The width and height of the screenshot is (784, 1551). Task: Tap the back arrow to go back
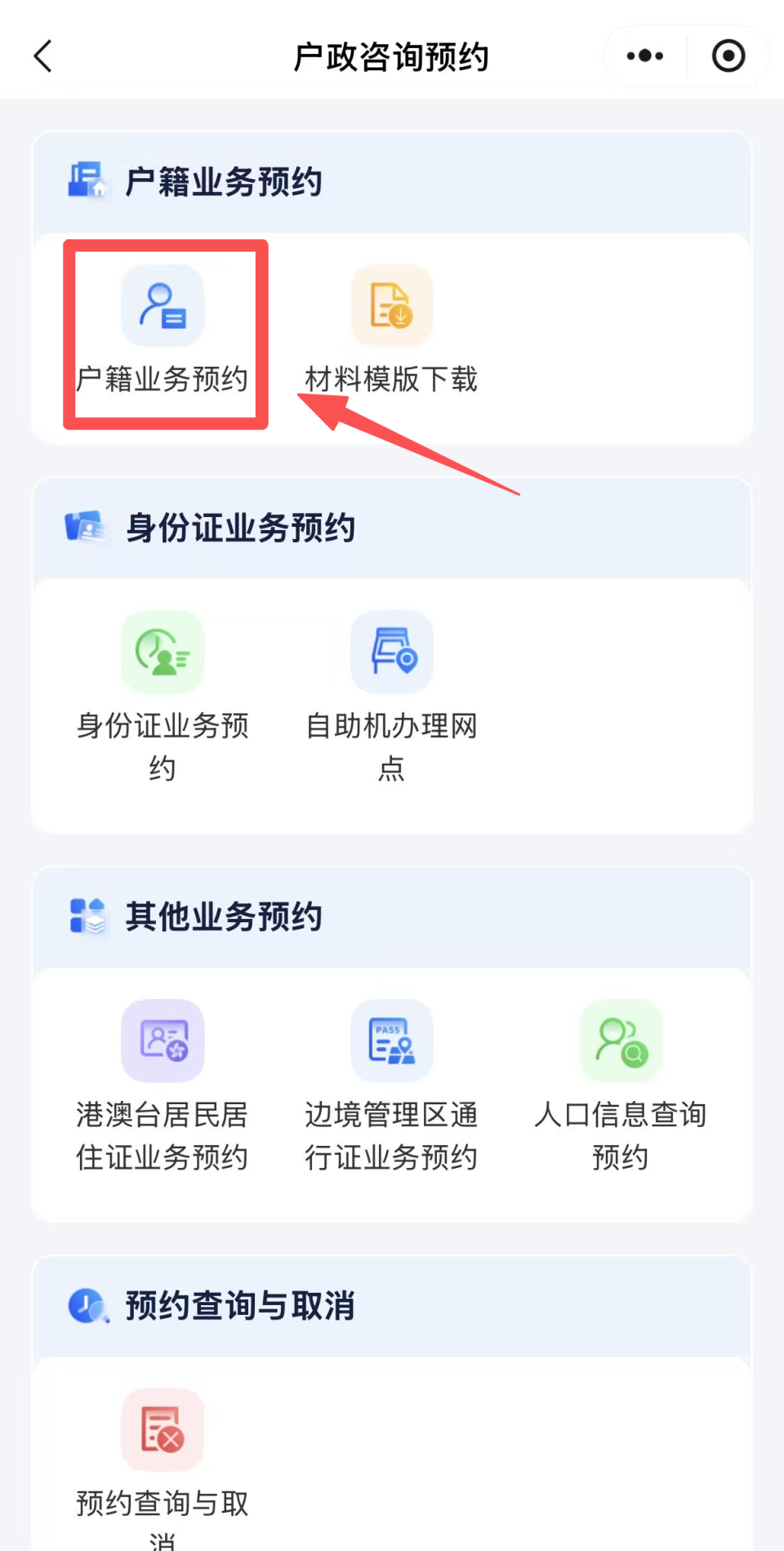(42, 56)
